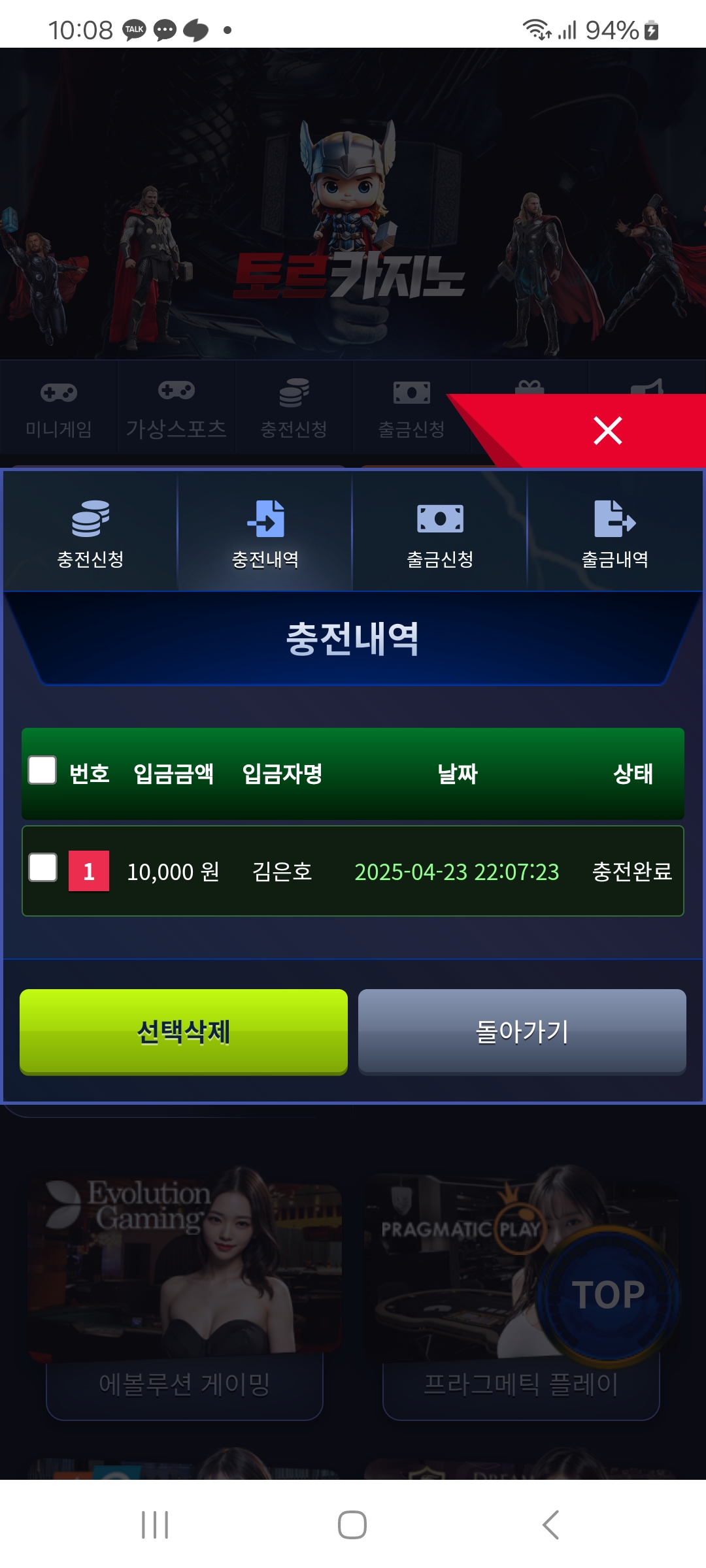706x1568 pixels.
Task: Check the select-all box in the table header
Action: click(x=42, y=770)
